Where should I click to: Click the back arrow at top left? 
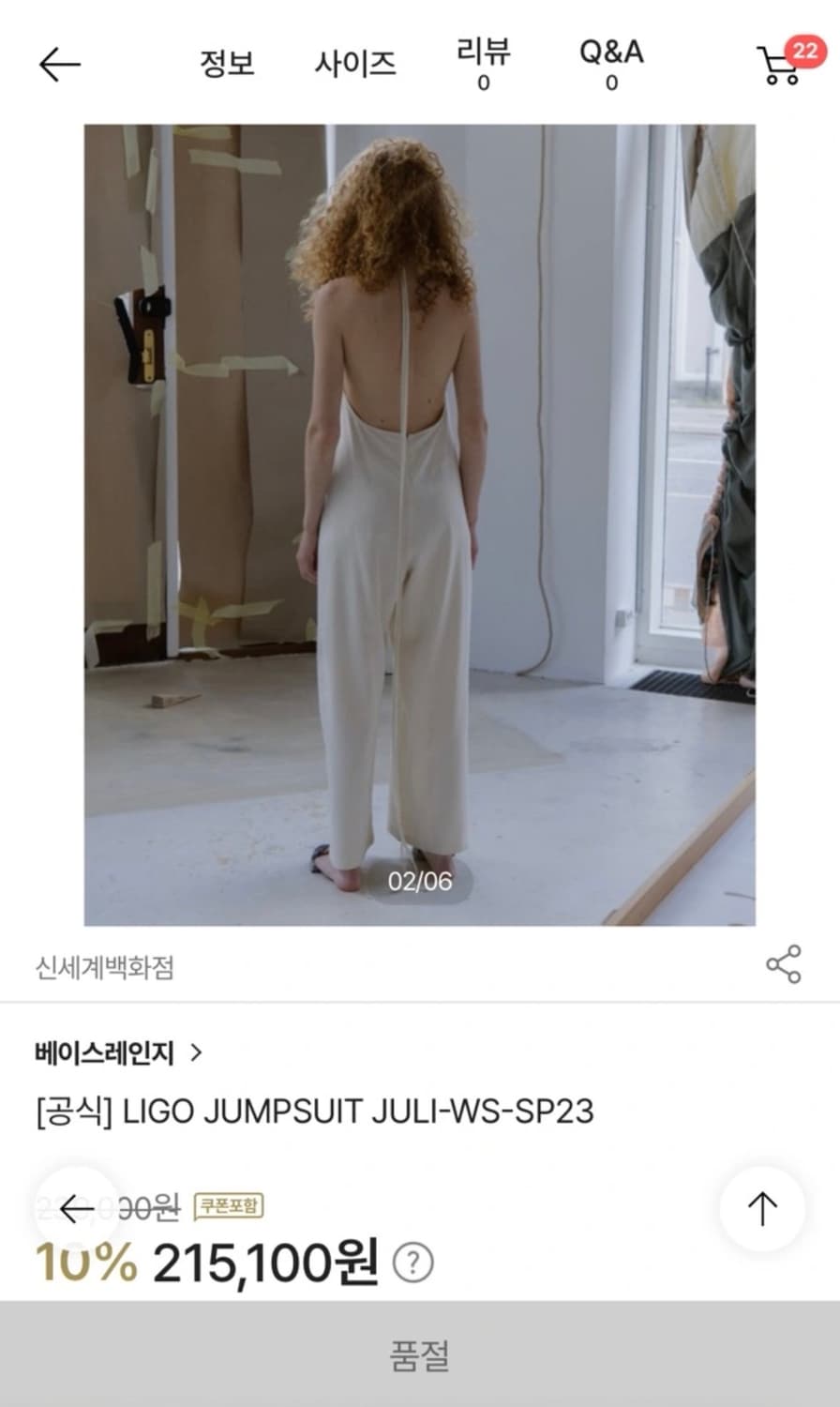pyautogui.click(x=58, y=62)
